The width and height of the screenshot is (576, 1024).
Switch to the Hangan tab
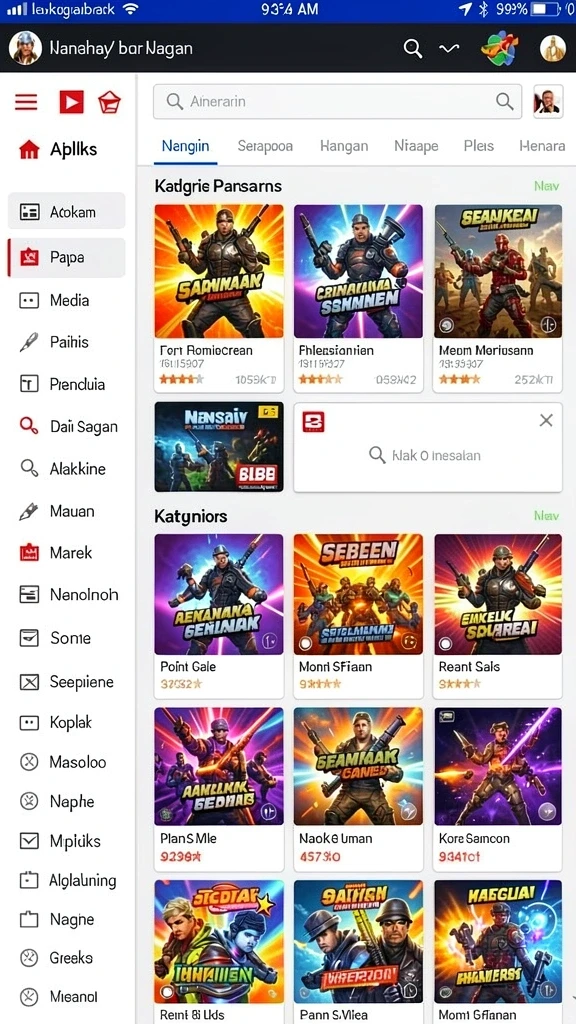pos(344,146)
